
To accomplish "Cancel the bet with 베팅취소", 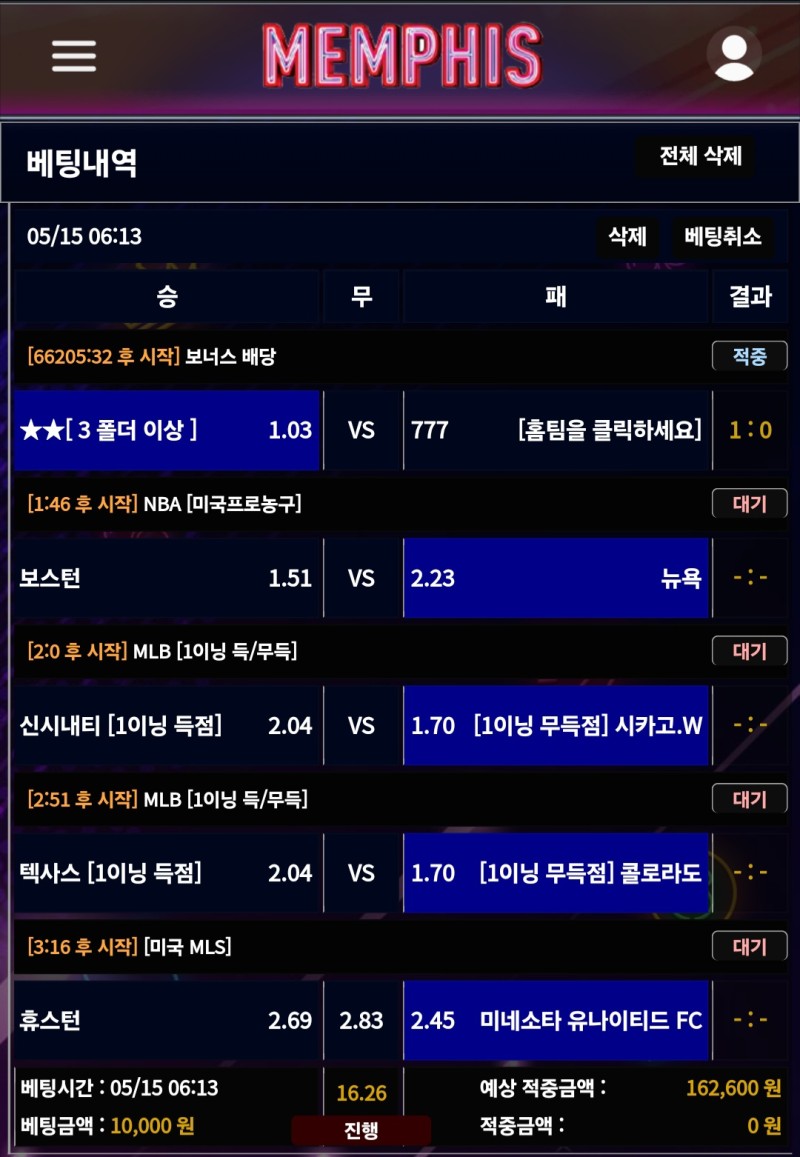I will [722, 237].
